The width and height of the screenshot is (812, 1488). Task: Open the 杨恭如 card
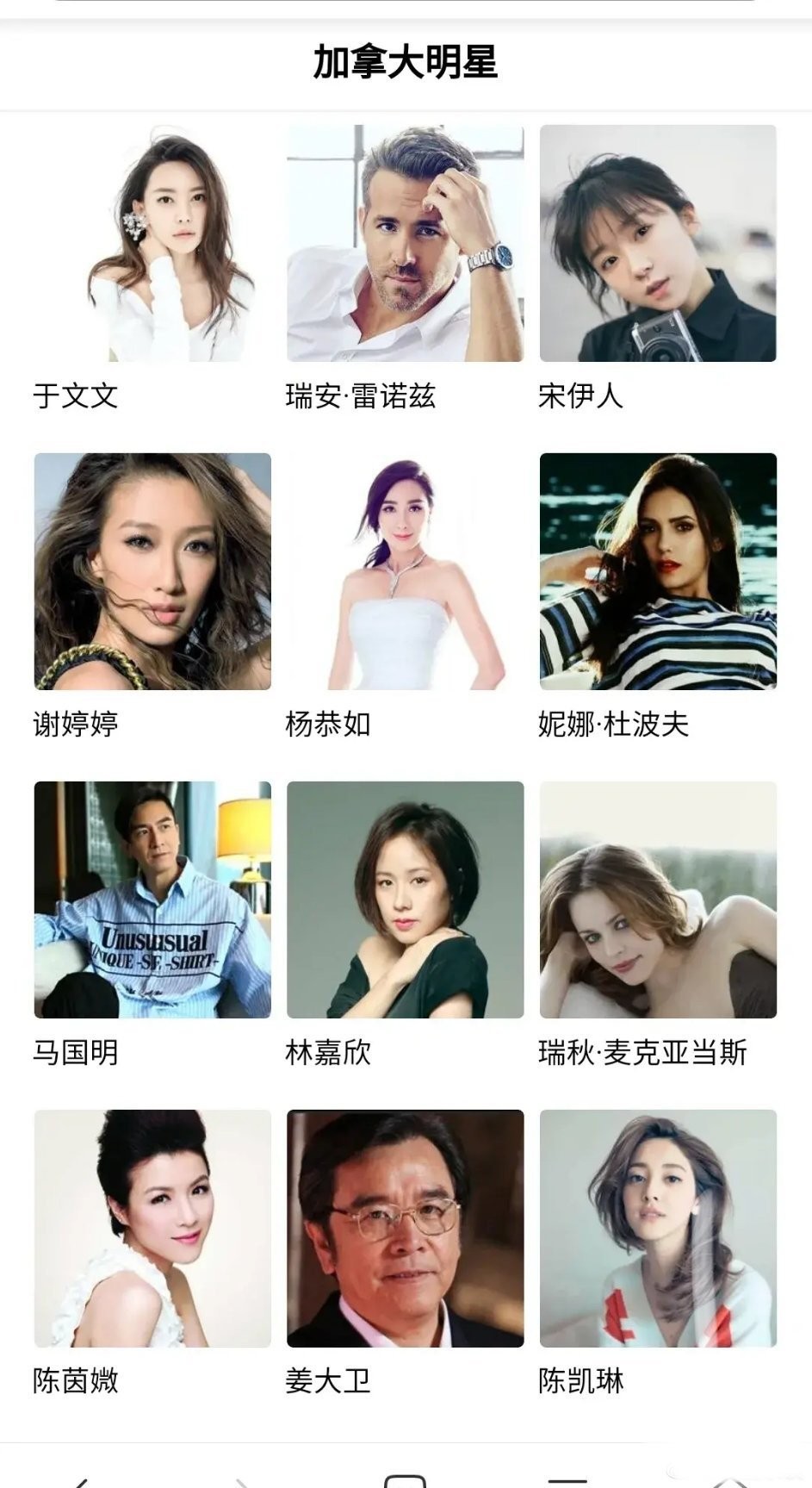click(405, 571)
